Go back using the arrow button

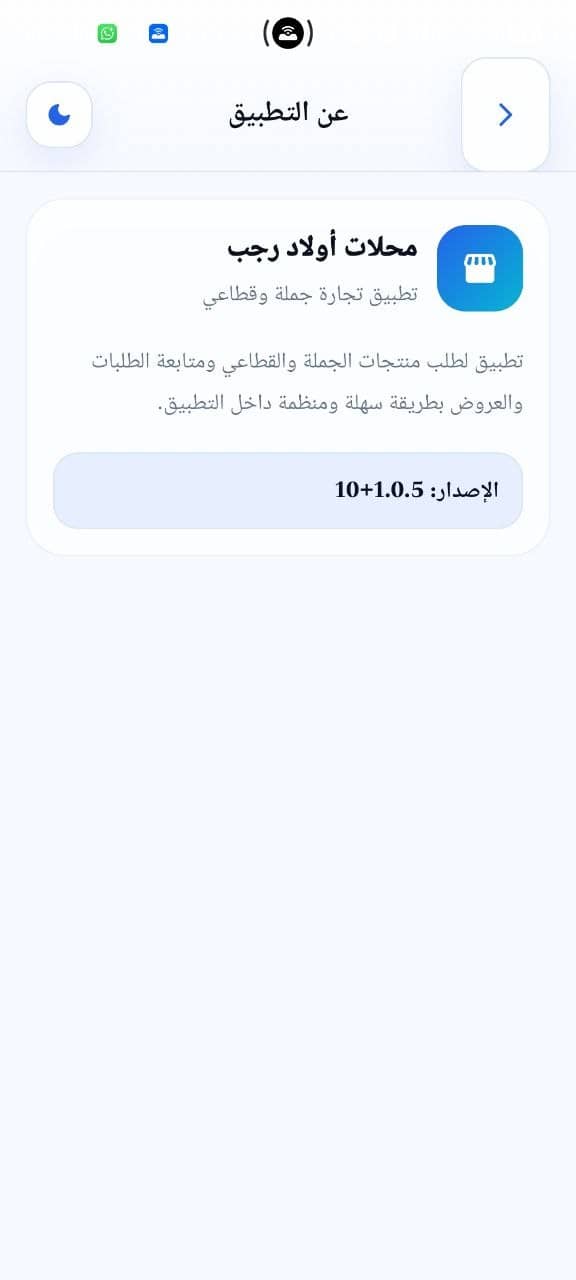click(x=505, y=114)
